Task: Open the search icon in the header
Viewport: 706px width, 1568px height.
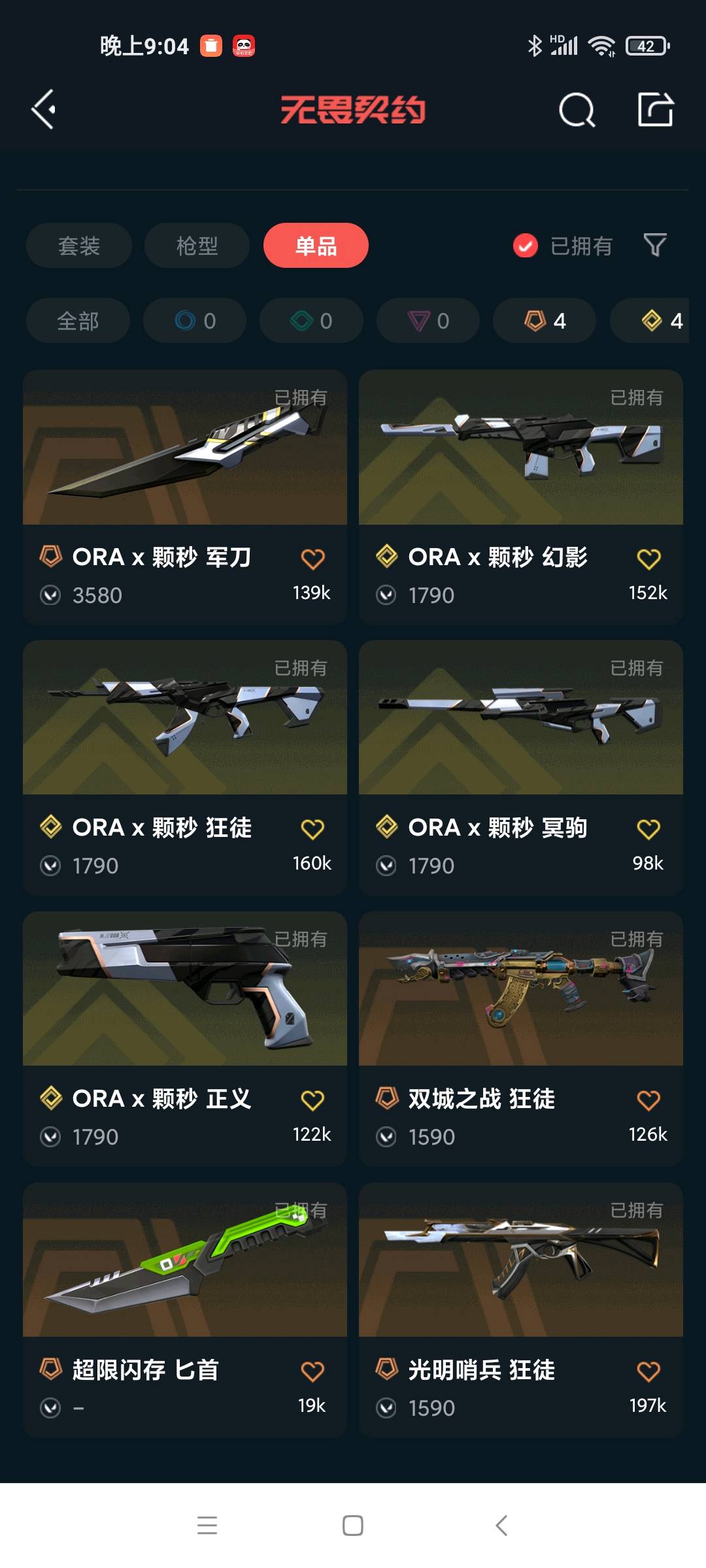Action: point(577,109)
